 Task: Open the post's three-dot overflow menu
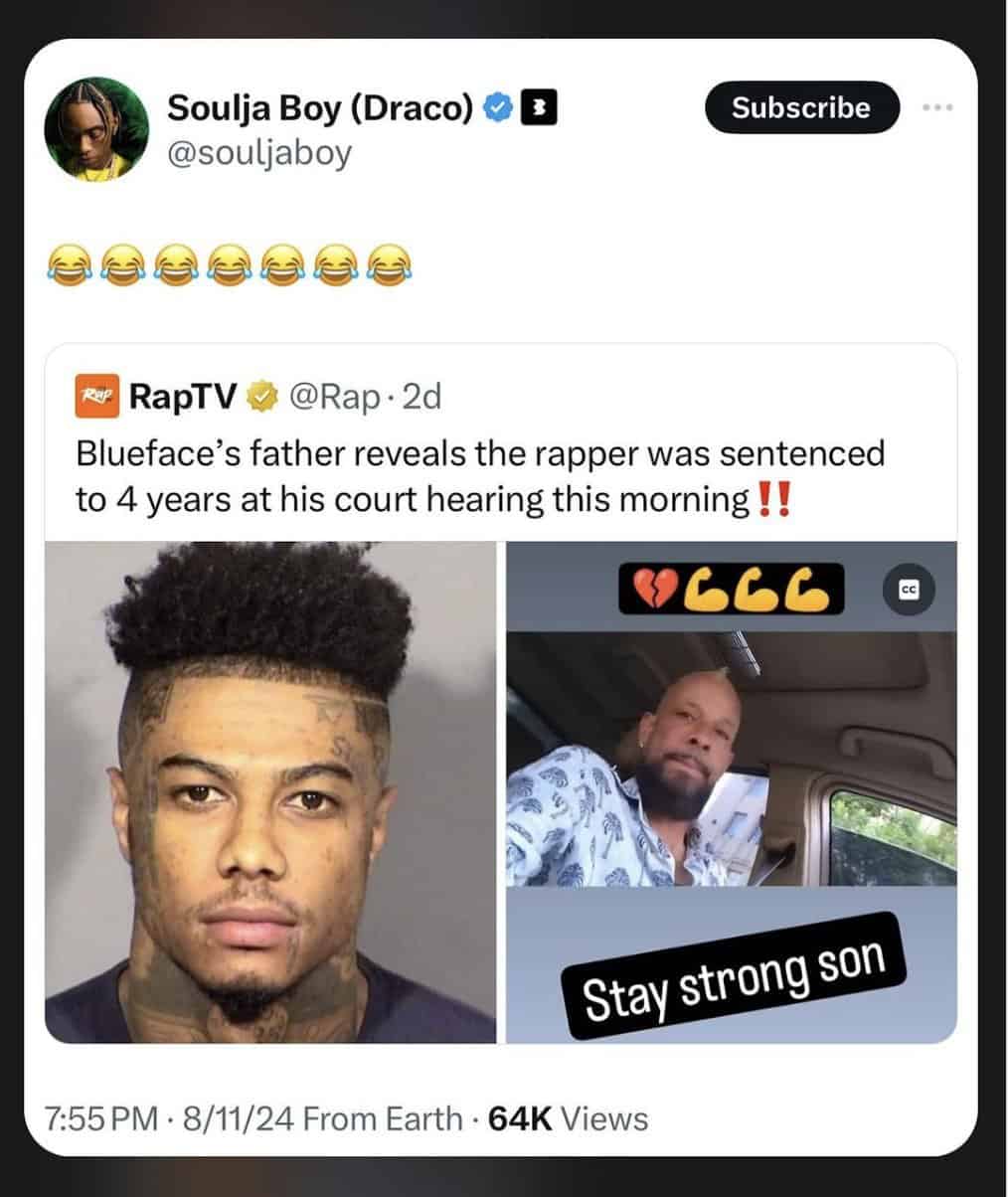[x=936, y=107]
